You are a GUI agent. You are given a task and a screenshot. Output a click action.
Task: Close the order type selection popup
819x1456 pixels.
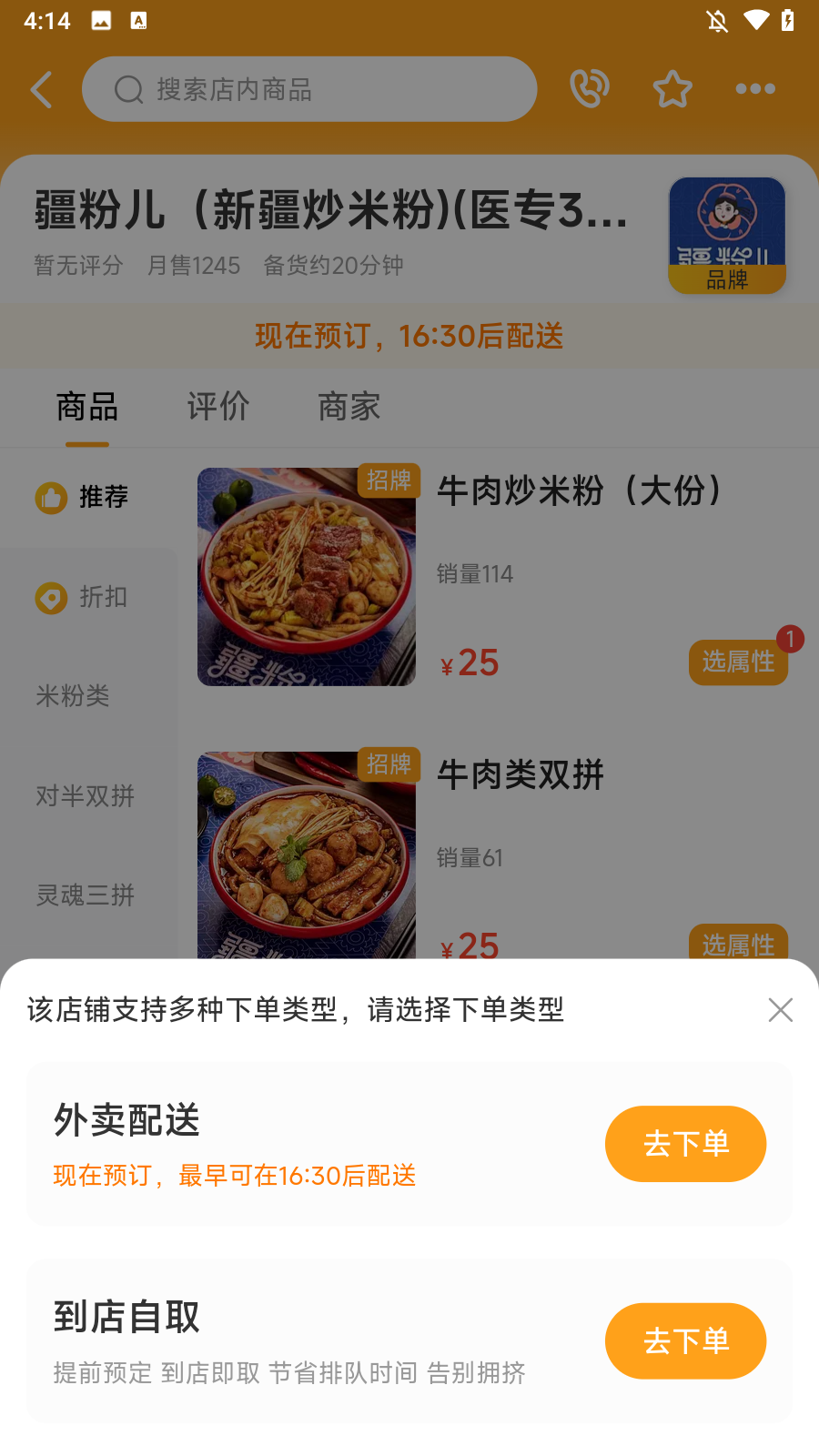click(x=780, y=1010)
